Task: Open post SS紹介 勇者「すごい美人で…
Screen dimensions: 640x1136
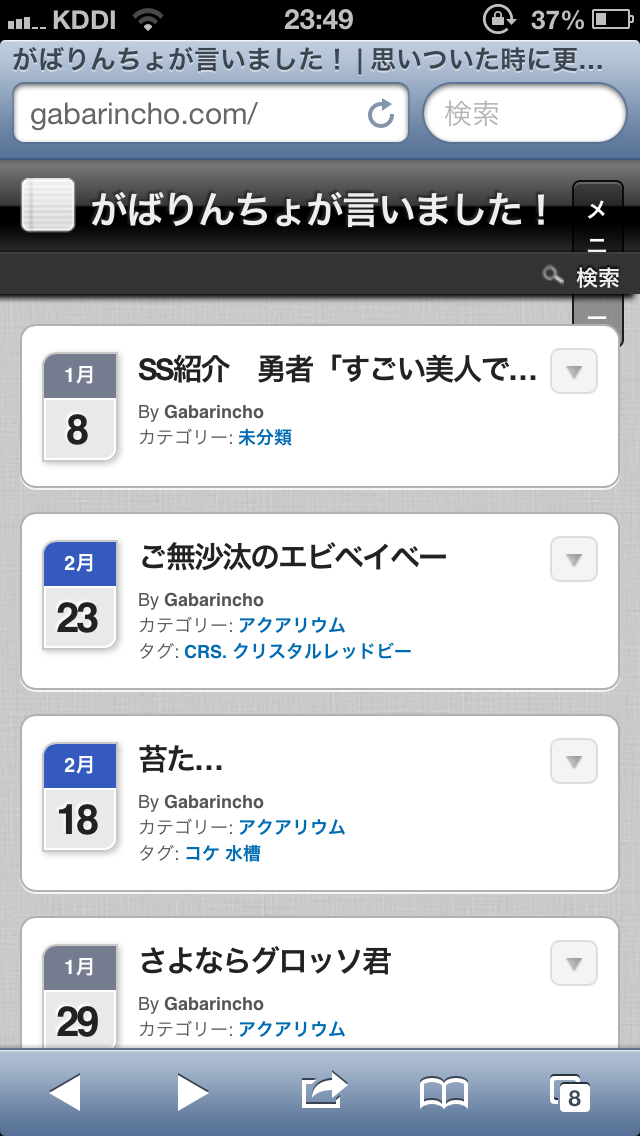Action: coord(337,372)
